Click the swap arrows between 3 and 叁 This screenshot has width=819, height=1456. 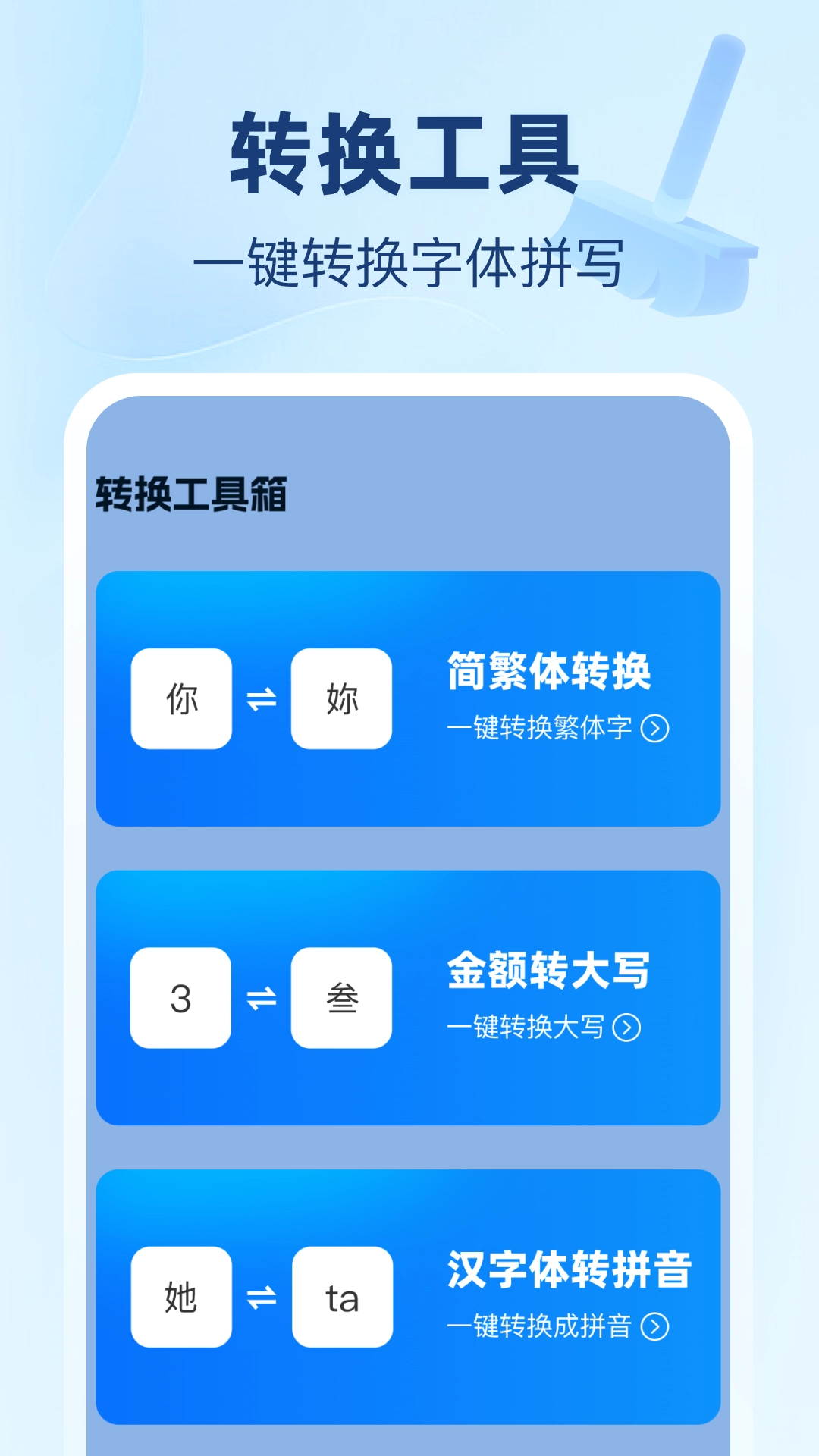261,999
